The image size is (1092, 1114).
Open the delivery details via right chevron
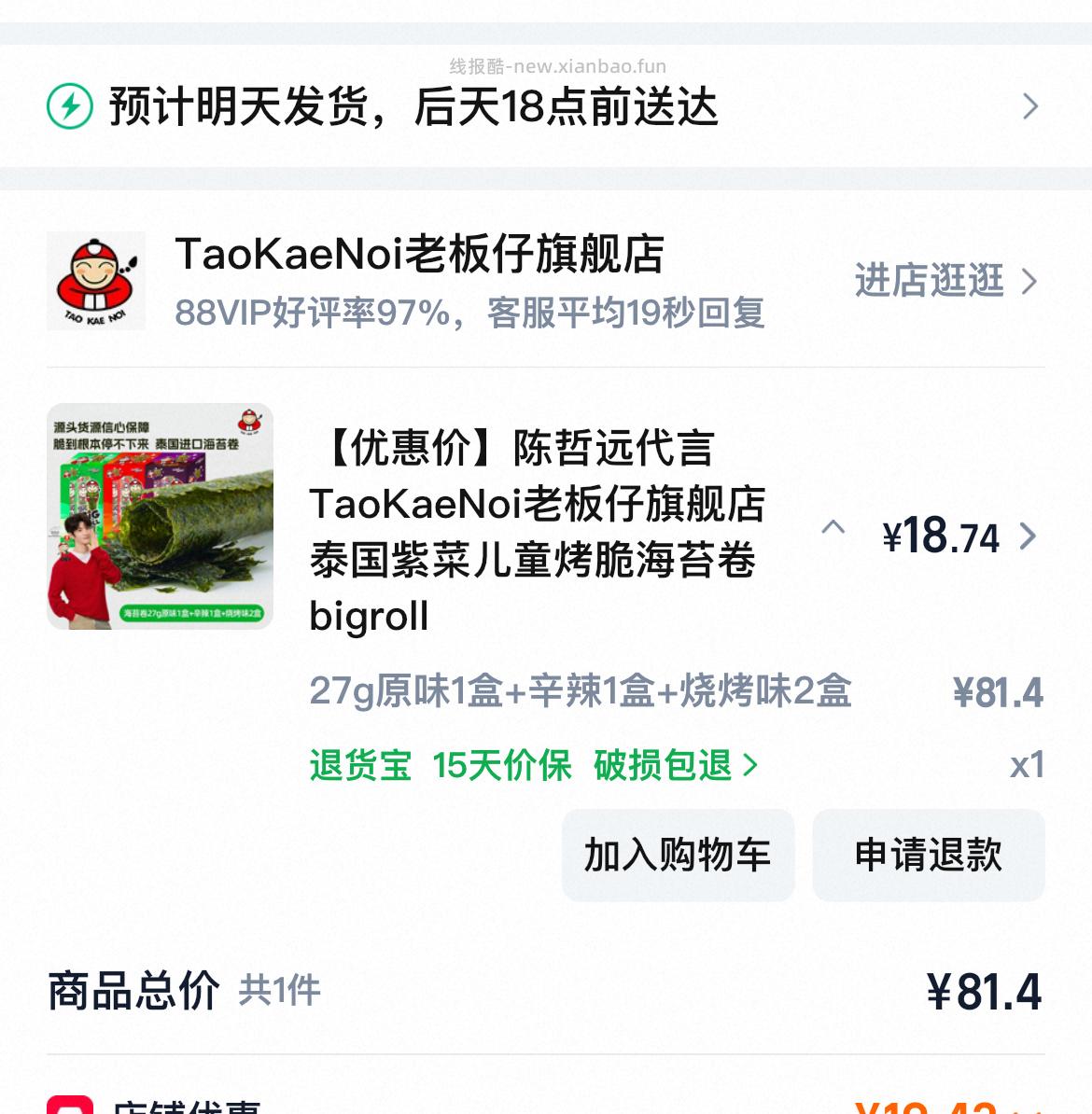tap(1029, 108)
